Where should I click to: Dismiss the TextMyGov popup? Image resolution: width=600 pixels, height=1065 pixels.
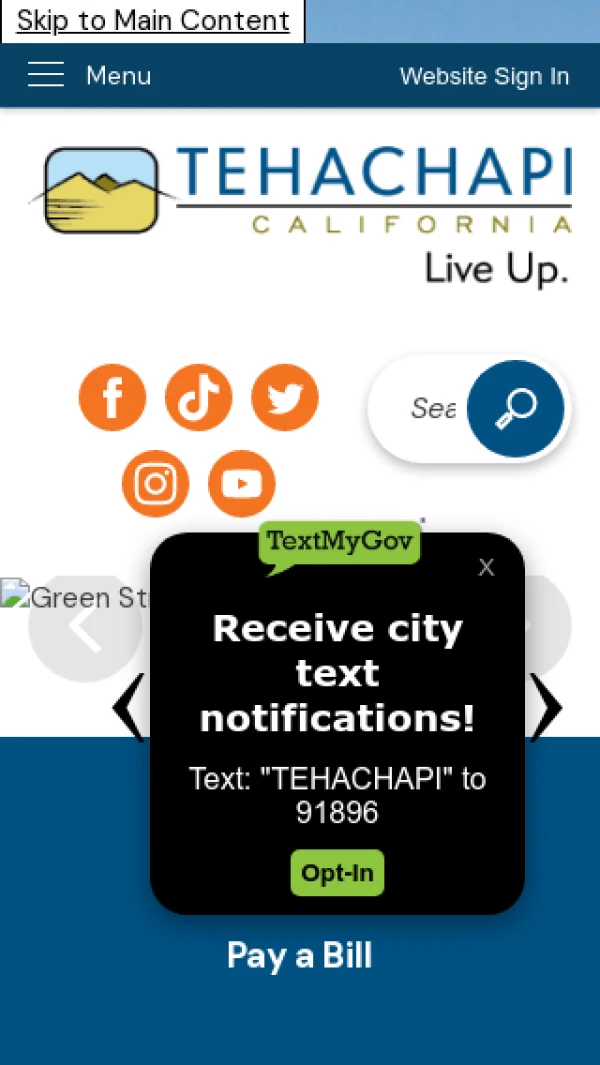coord(486,568)
